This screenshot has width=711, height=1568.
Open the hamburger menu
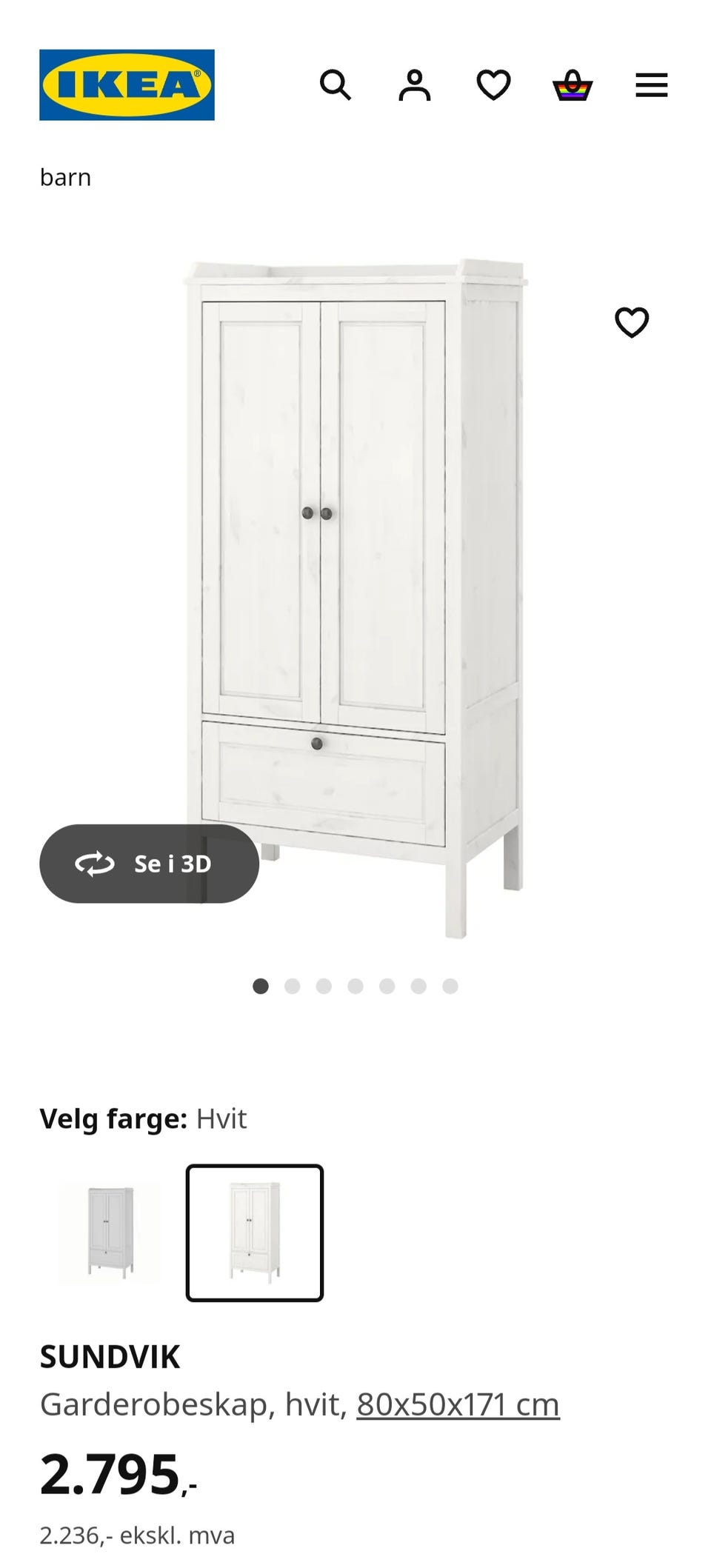tap(652, 85)
